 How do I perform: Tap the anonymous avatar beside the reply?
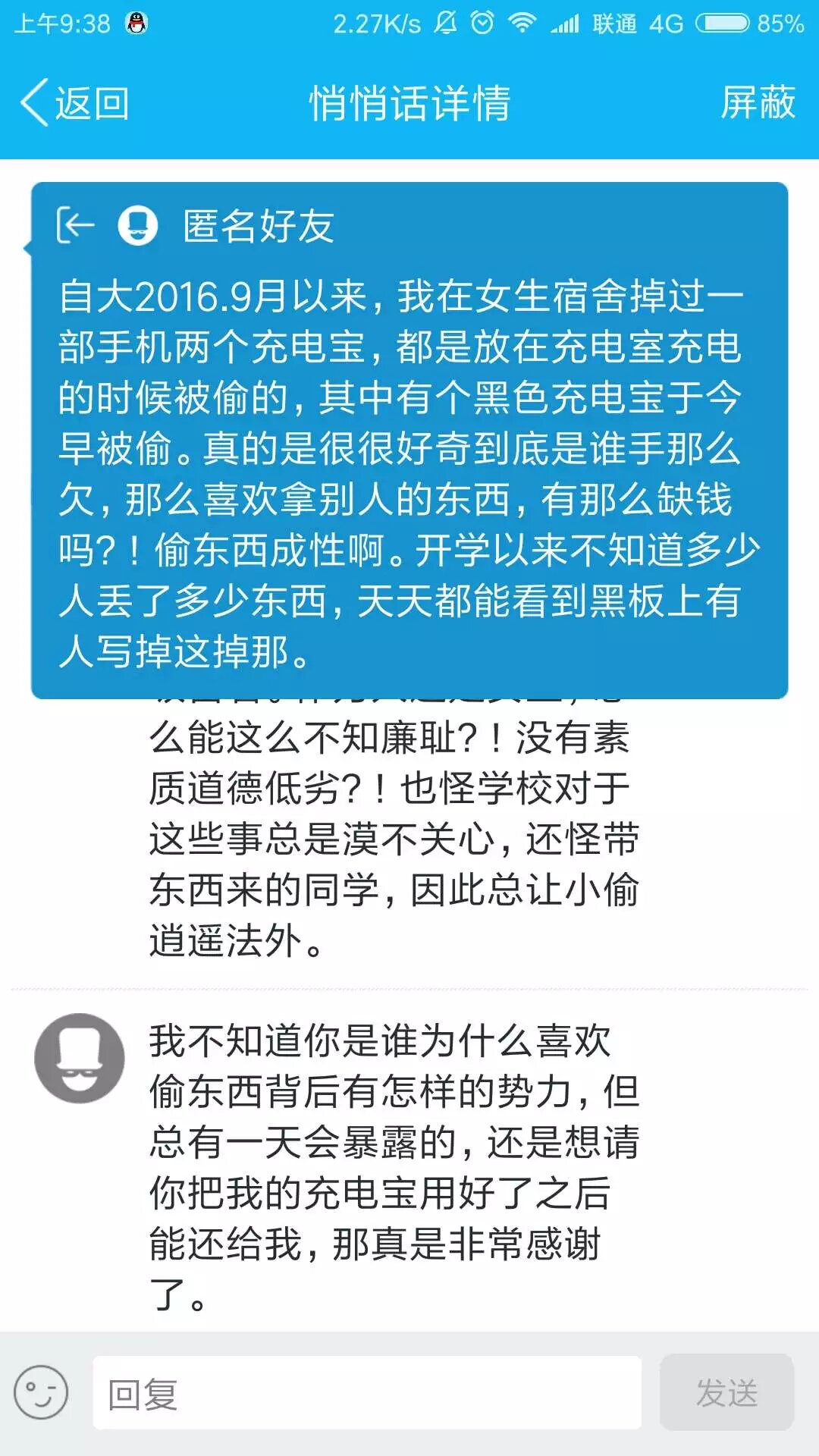coord(80,1058)
